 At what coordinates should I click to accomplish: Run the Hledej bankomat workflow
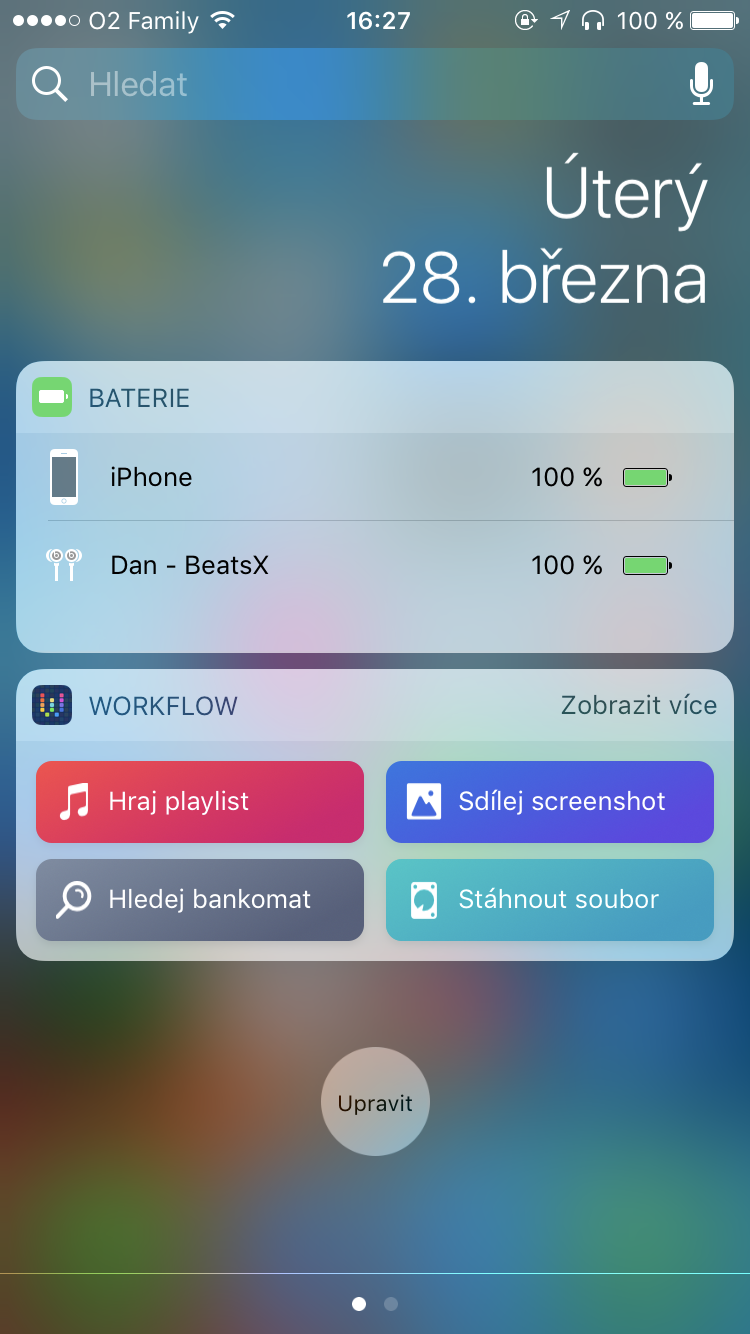point(200,900)
